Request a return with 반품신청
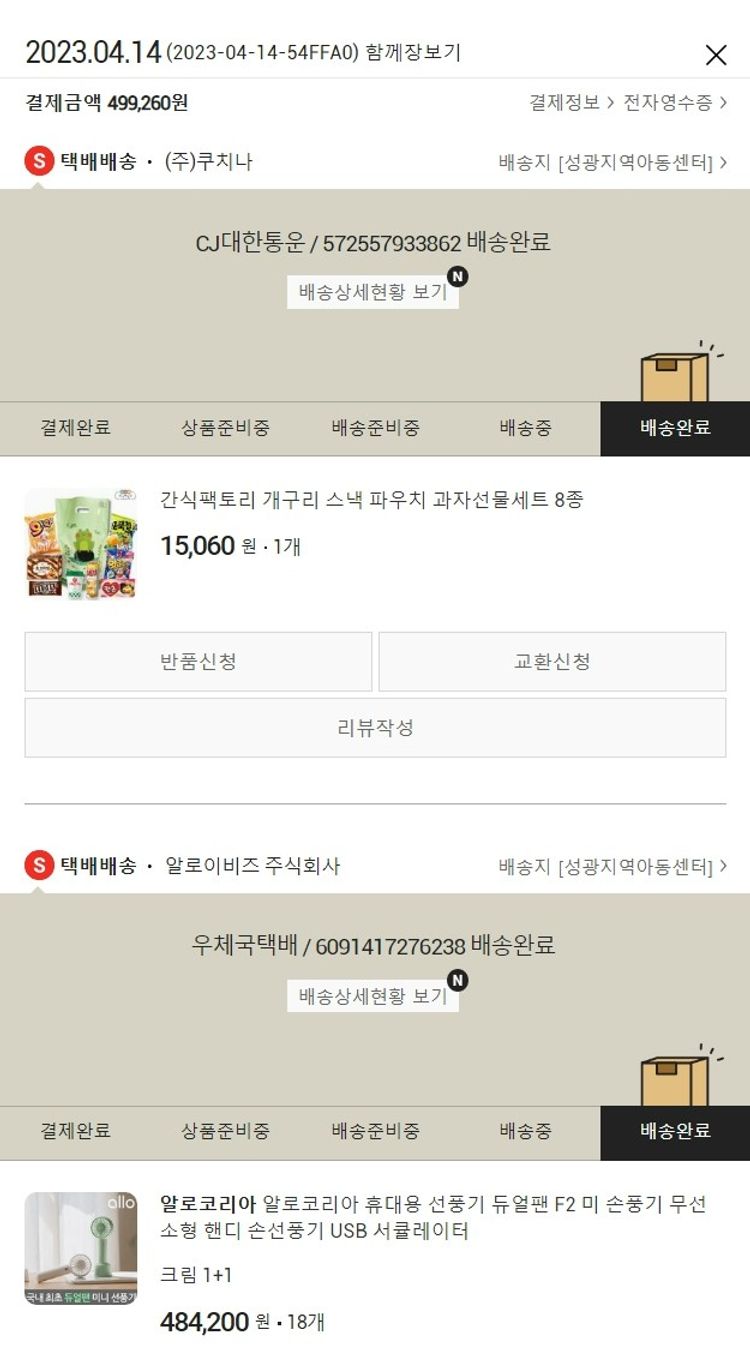 (x=198, y=662)
